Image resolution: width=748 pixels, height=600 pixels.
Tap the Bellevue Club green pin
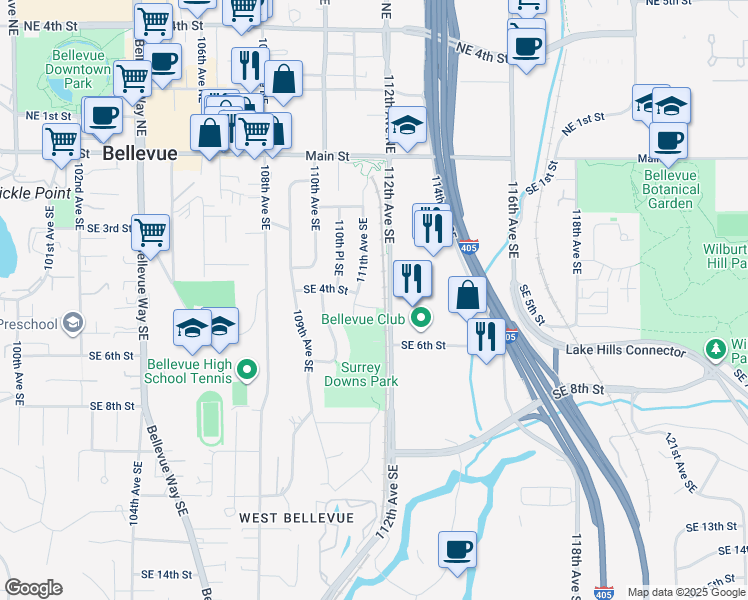[x=420, y=319]
